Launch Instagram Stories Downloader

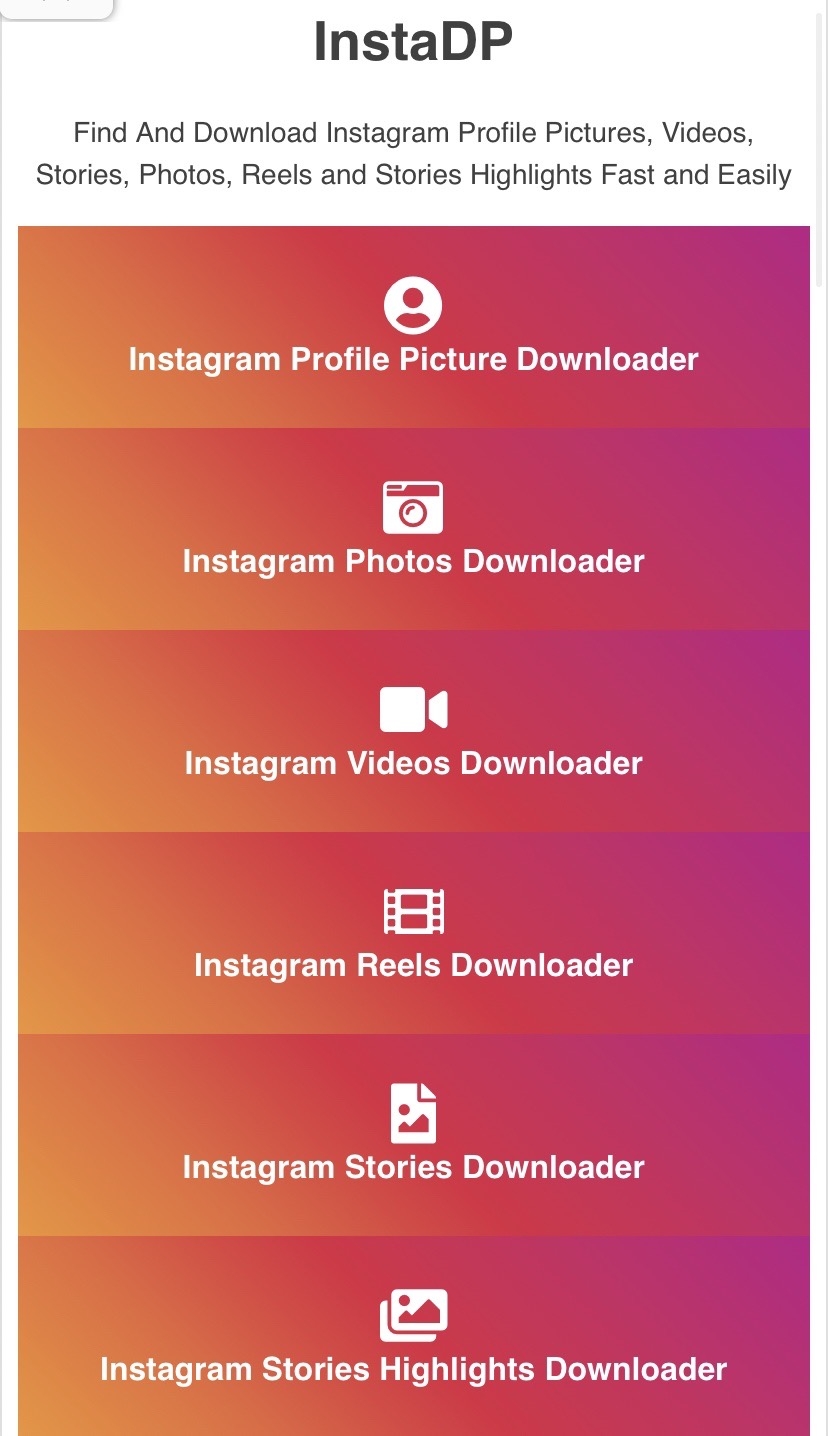(x=413, y=1136)
